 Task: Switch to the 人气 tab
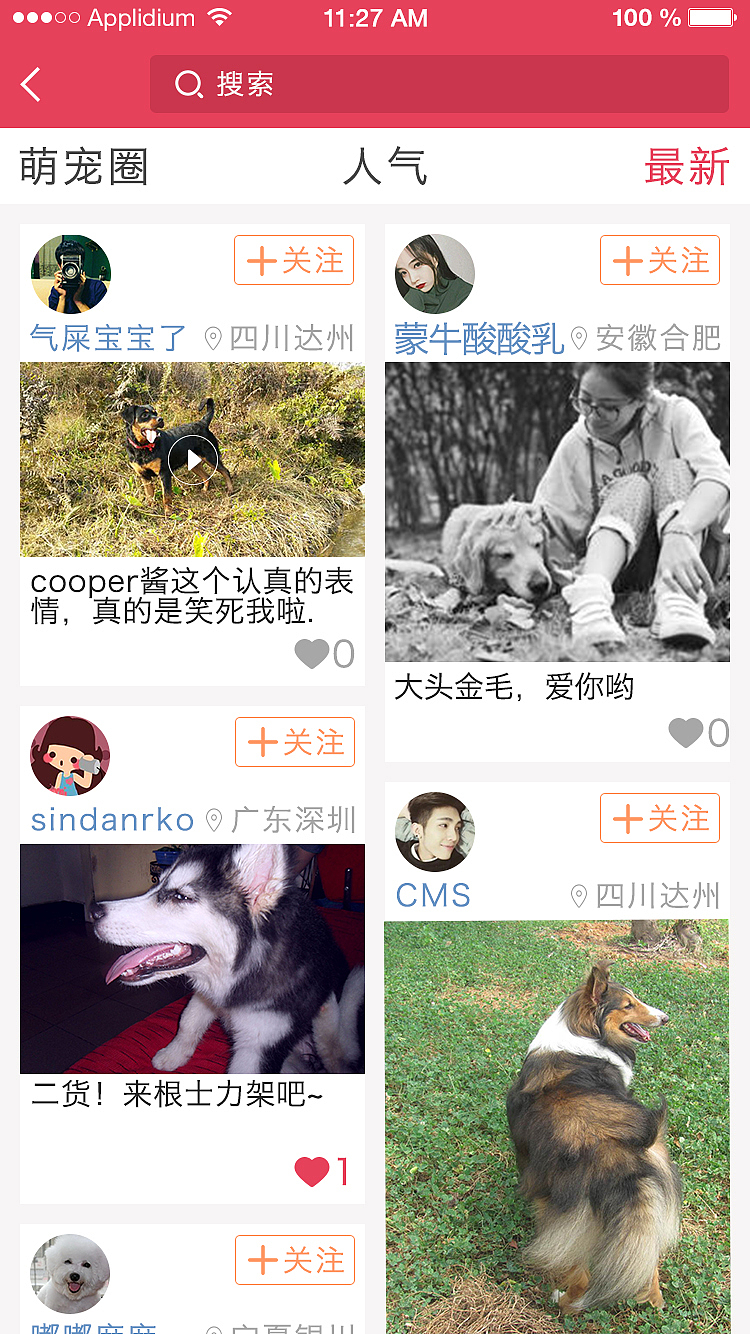pyautogui.click(x=386, y=167)
